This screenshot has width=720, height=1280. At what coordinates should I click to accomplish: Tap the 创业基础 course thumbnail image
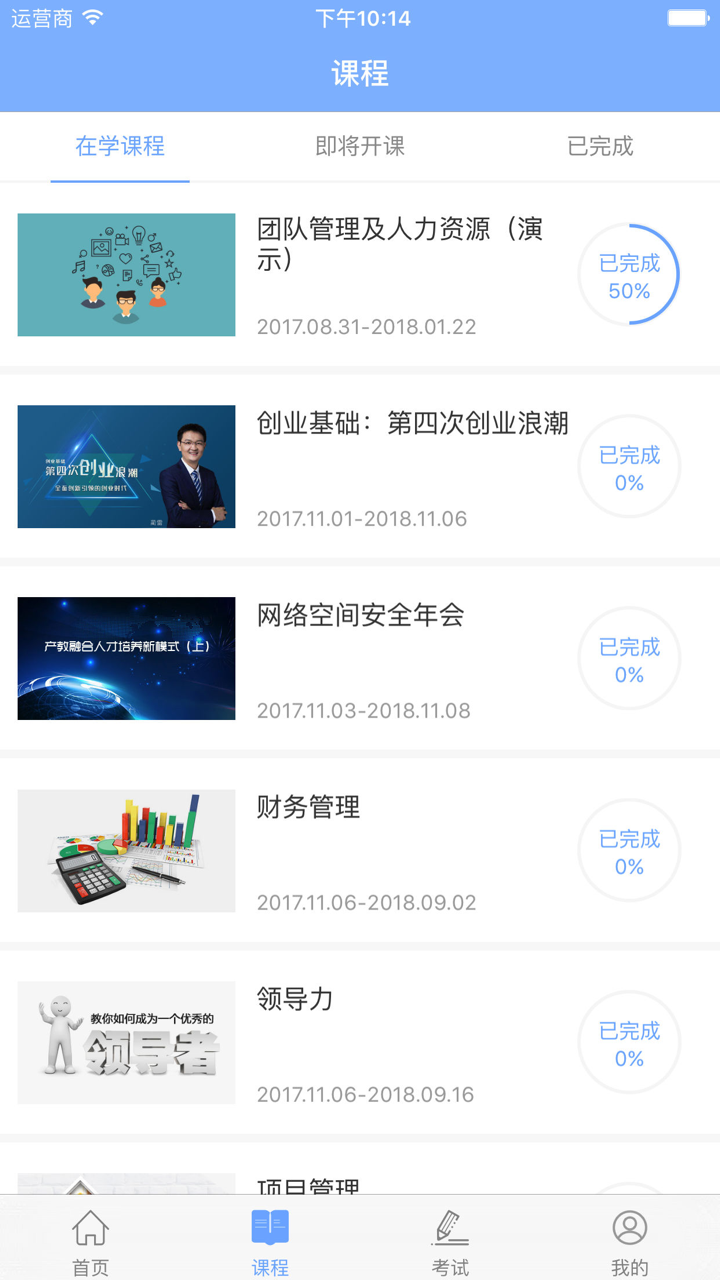(126, 466)
